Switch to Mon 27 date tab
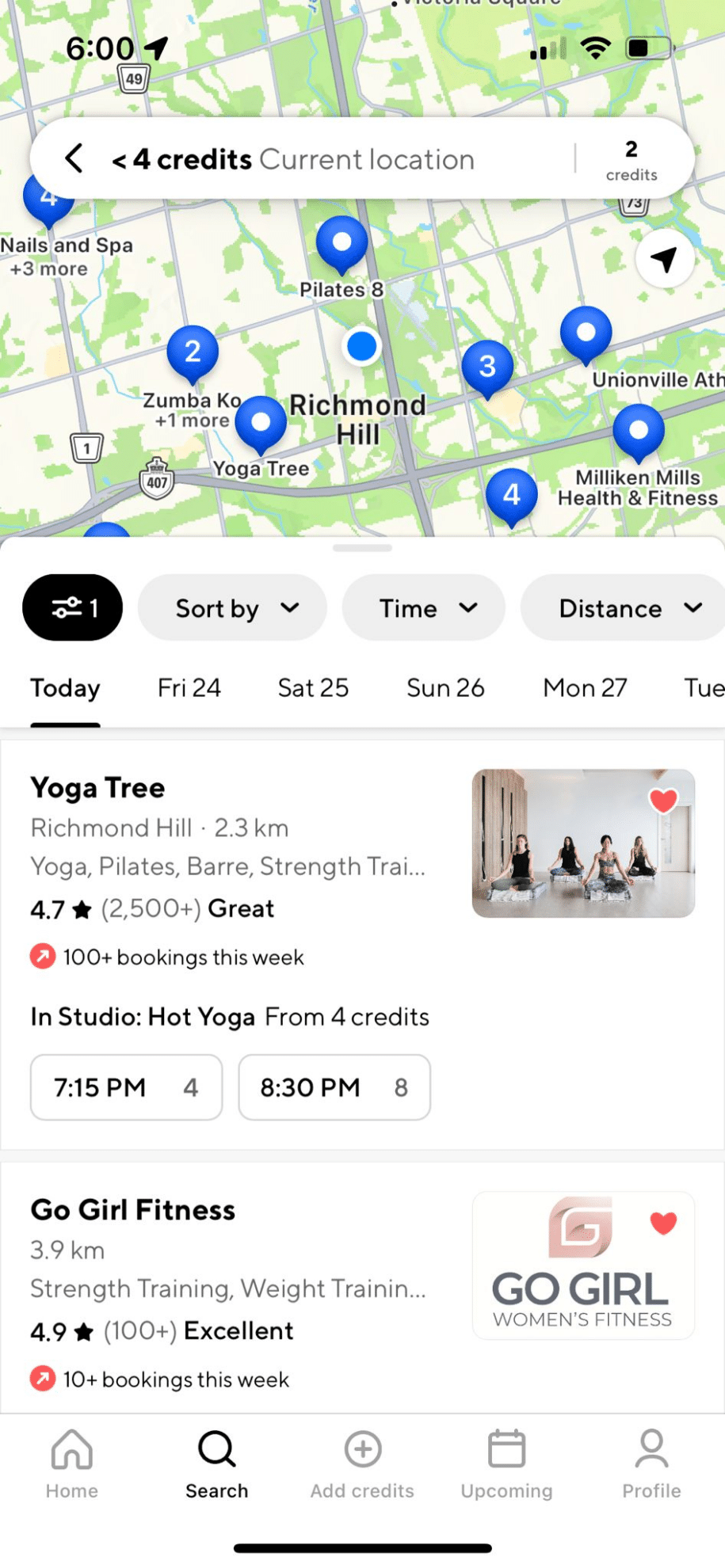The height and width of the screenshot is (1568, 725). pyautogui.click(x=585, y=687)
